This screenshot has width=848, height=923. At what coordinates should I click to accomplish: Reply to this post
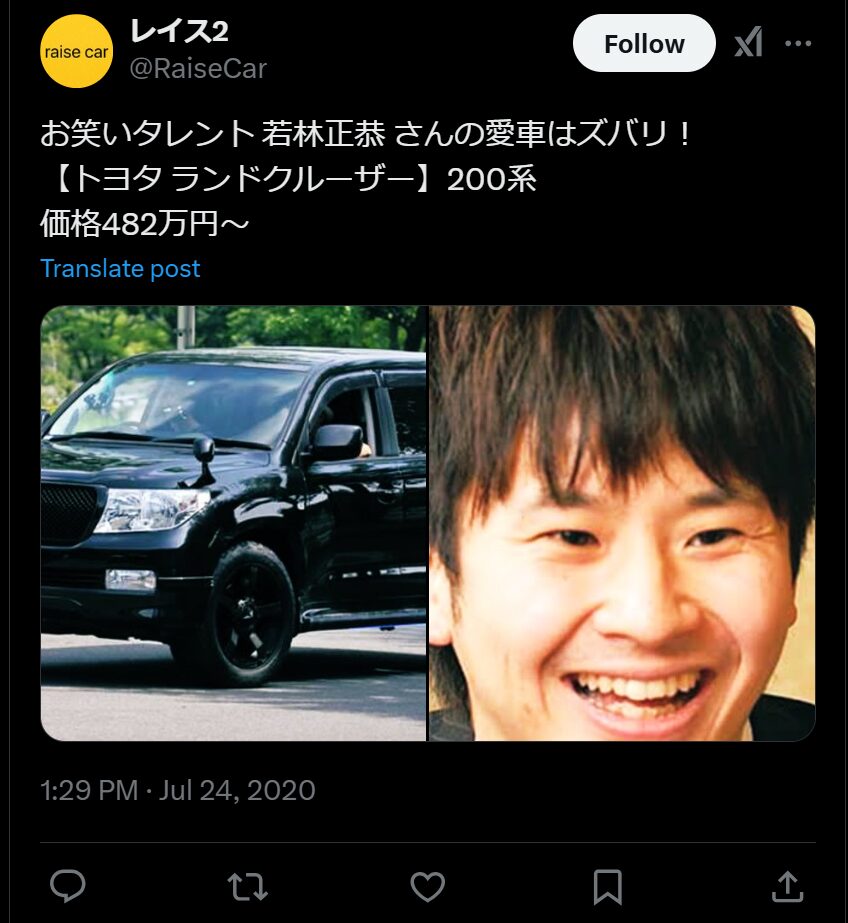68,886
